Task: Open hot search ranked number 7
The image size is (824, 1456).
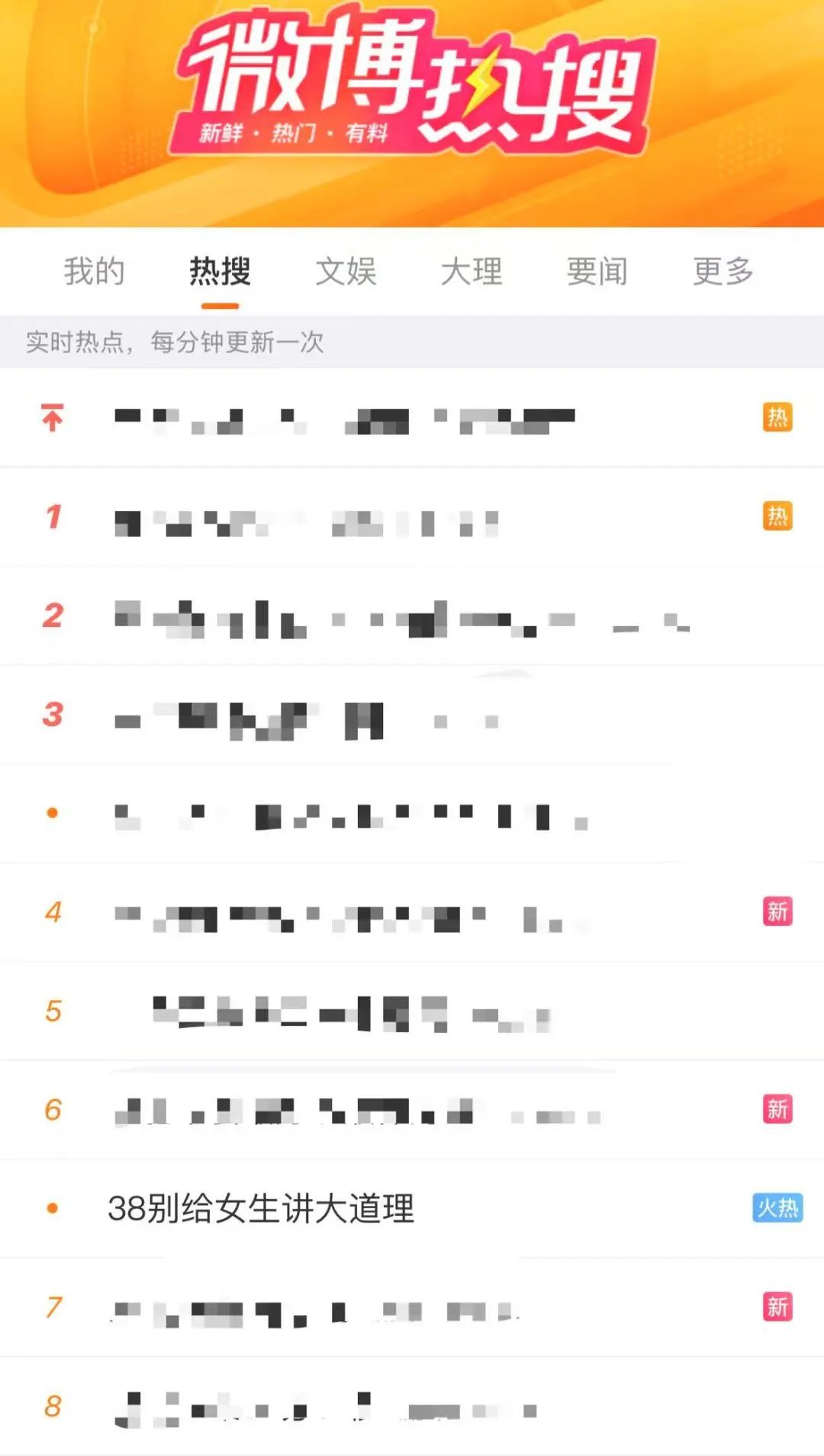Action: [x=313, y=1309]
